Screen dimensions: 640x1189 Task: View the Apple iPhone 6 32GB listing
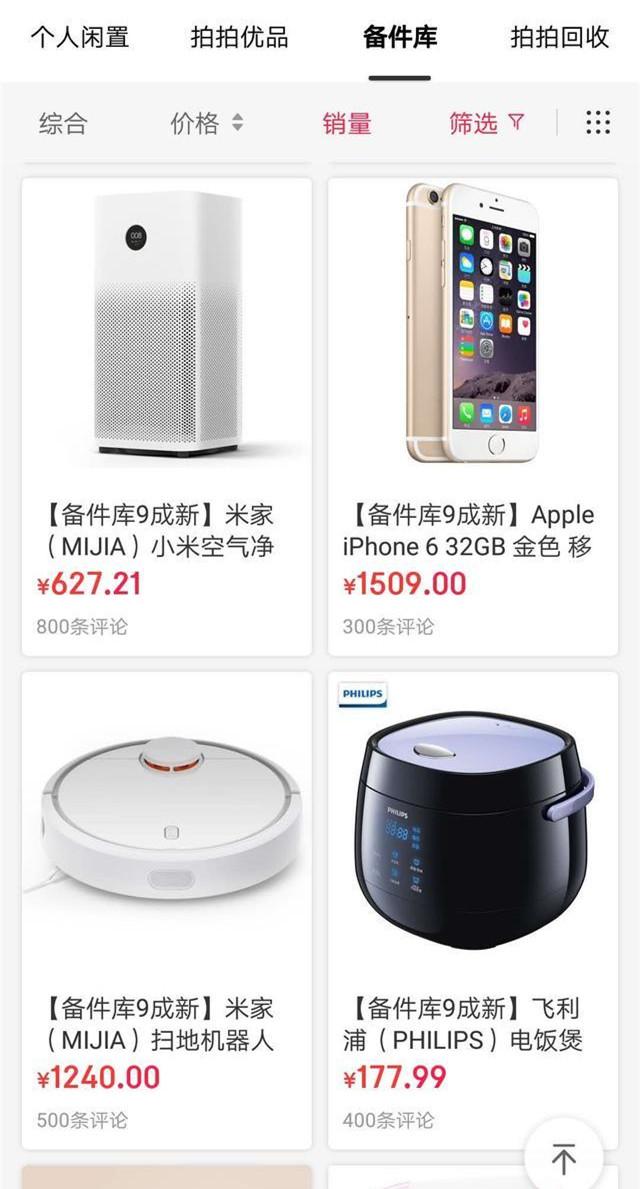(473, 415)
